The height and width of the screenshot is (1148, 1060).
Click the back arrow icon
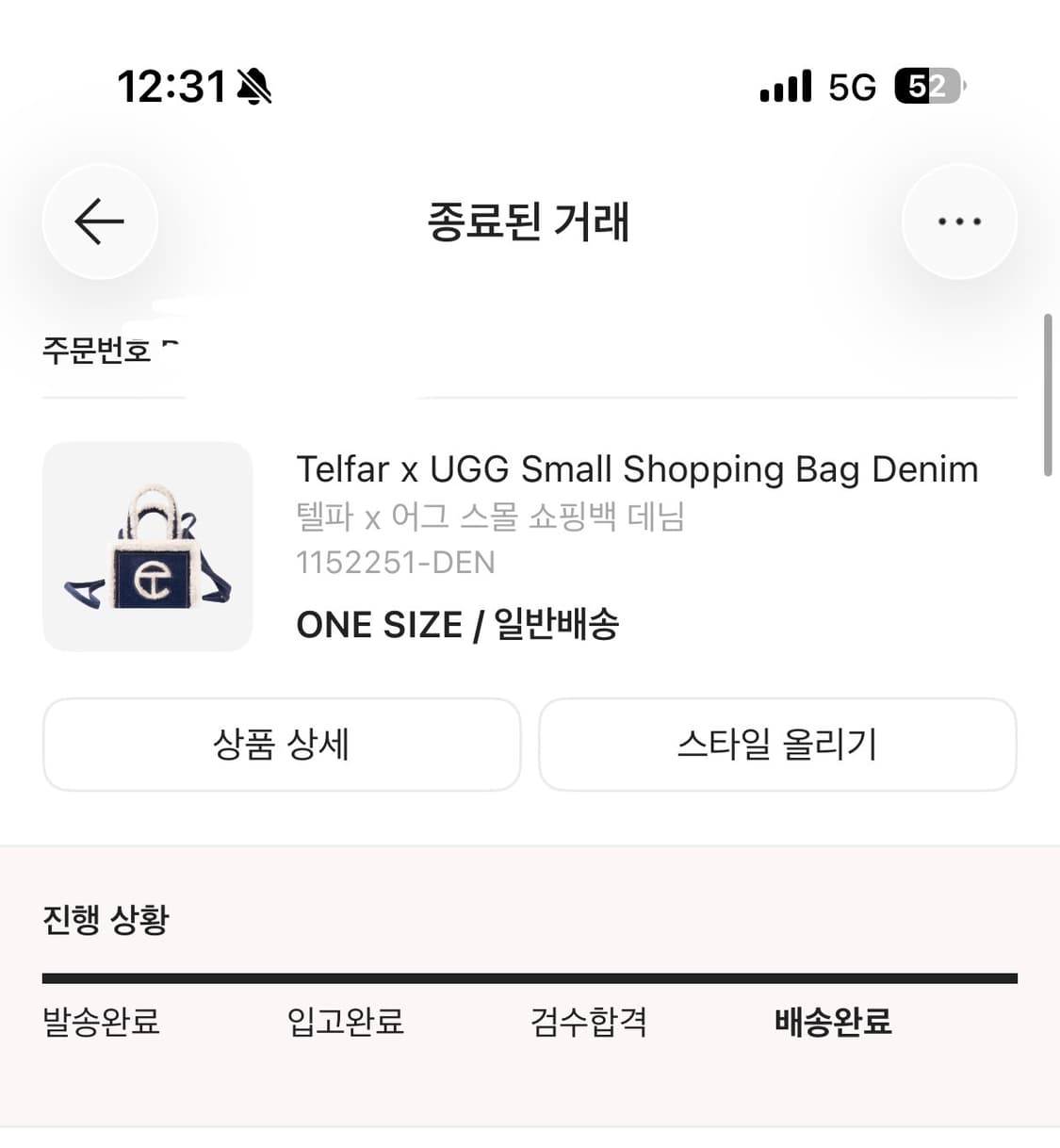100,221
